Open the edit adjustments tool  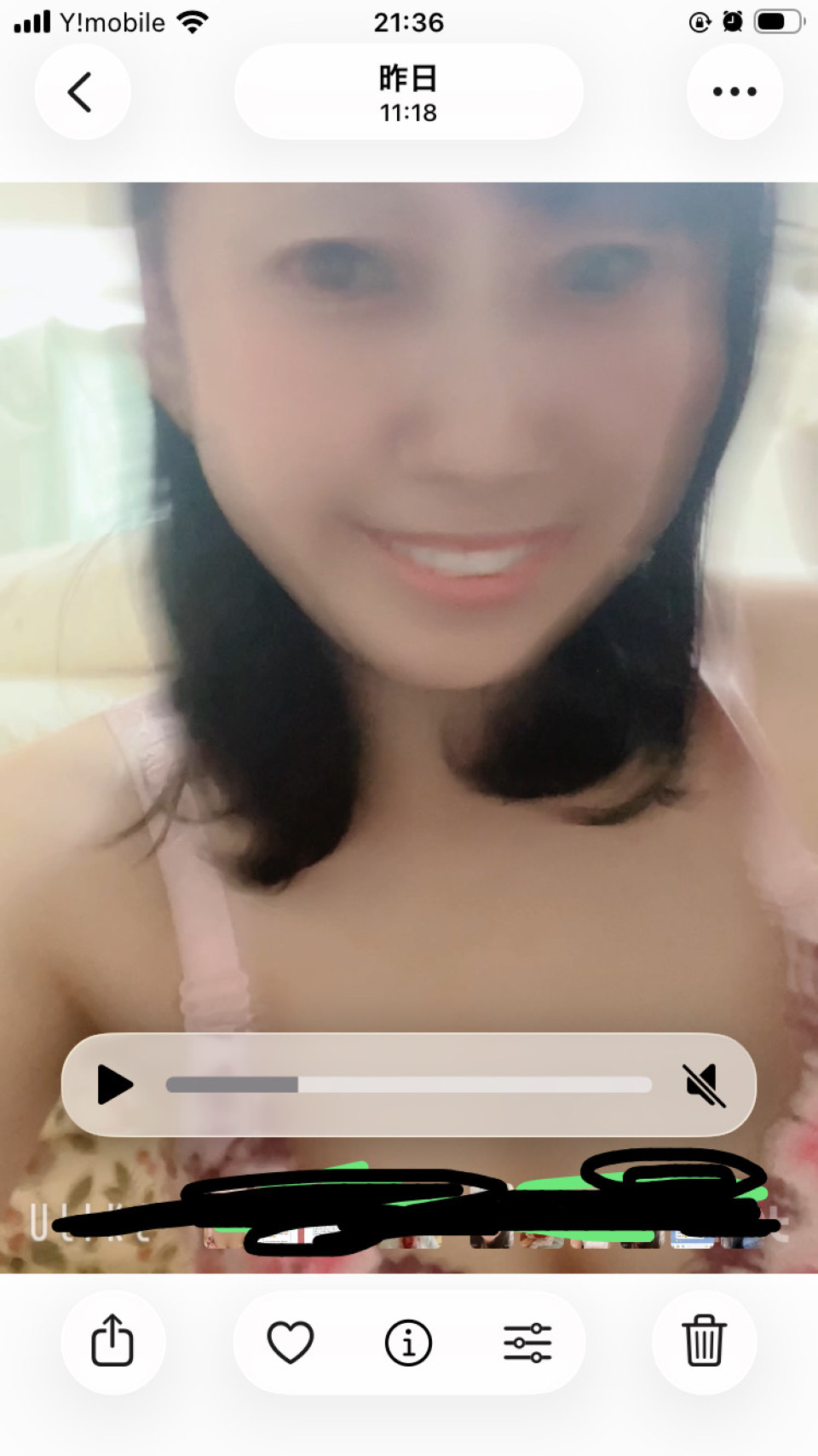pyautogui.click(x=527, y=1343)
